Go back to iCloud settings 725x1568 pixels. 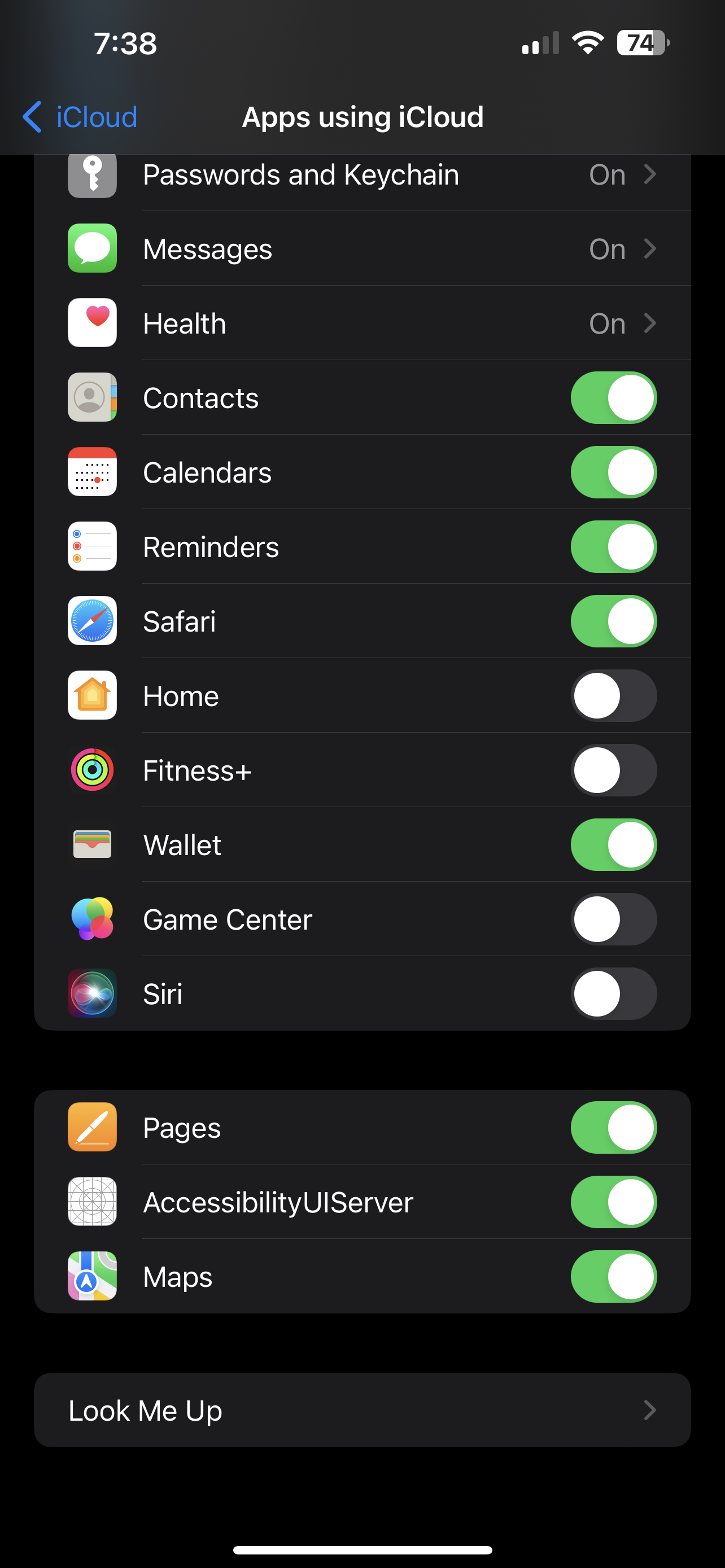80,117
